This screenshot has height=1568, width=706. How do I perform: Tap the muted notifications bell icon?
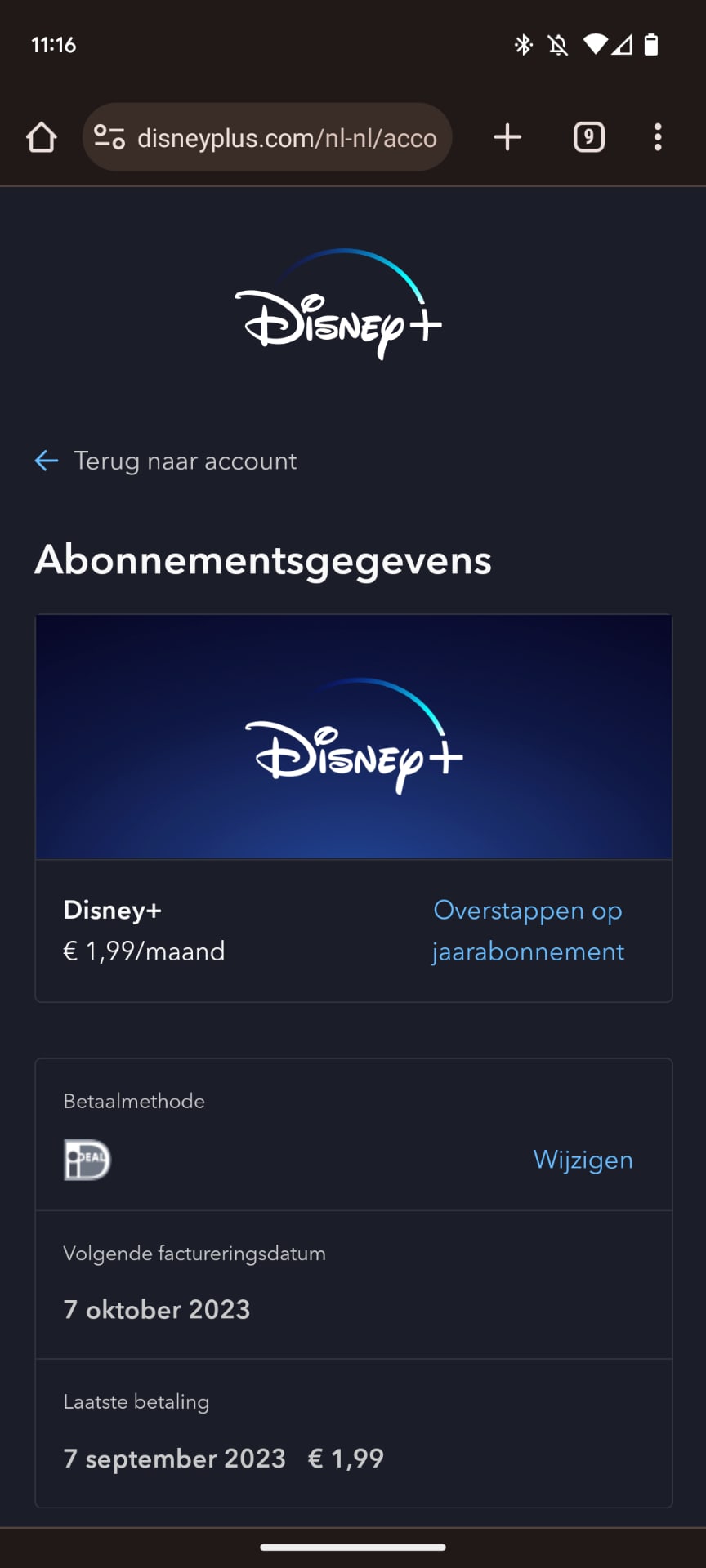tap(559, 47)
